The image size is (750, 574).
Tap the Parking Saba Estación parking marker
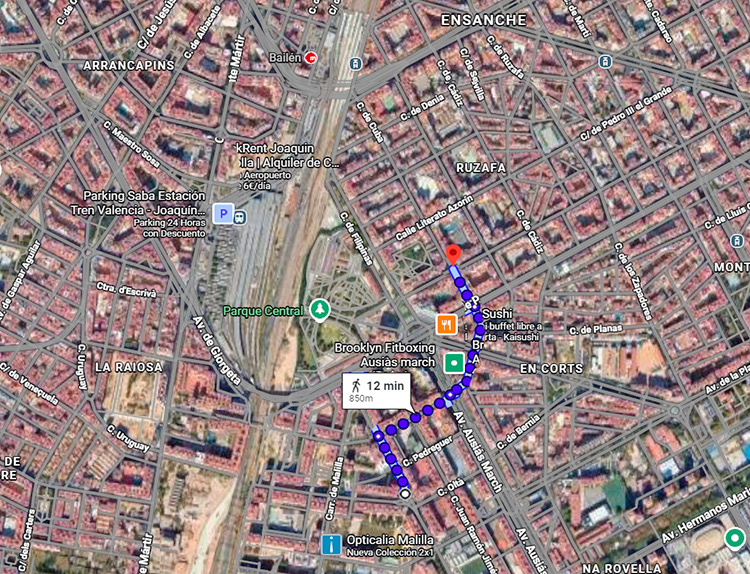[224, 213]
